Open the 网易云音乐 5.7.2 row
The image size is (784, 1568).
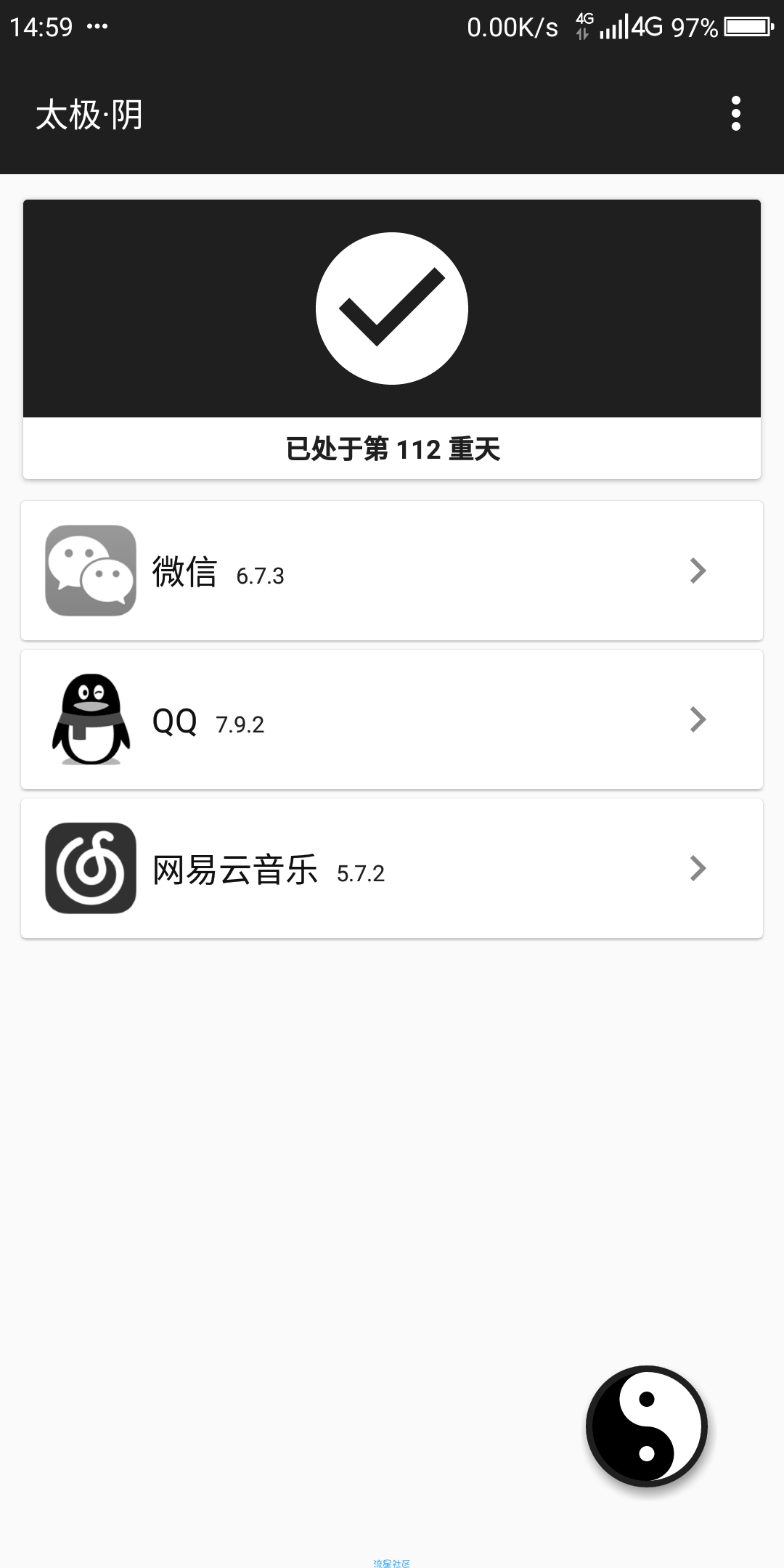pyautogui.click(x=392, y=868)
